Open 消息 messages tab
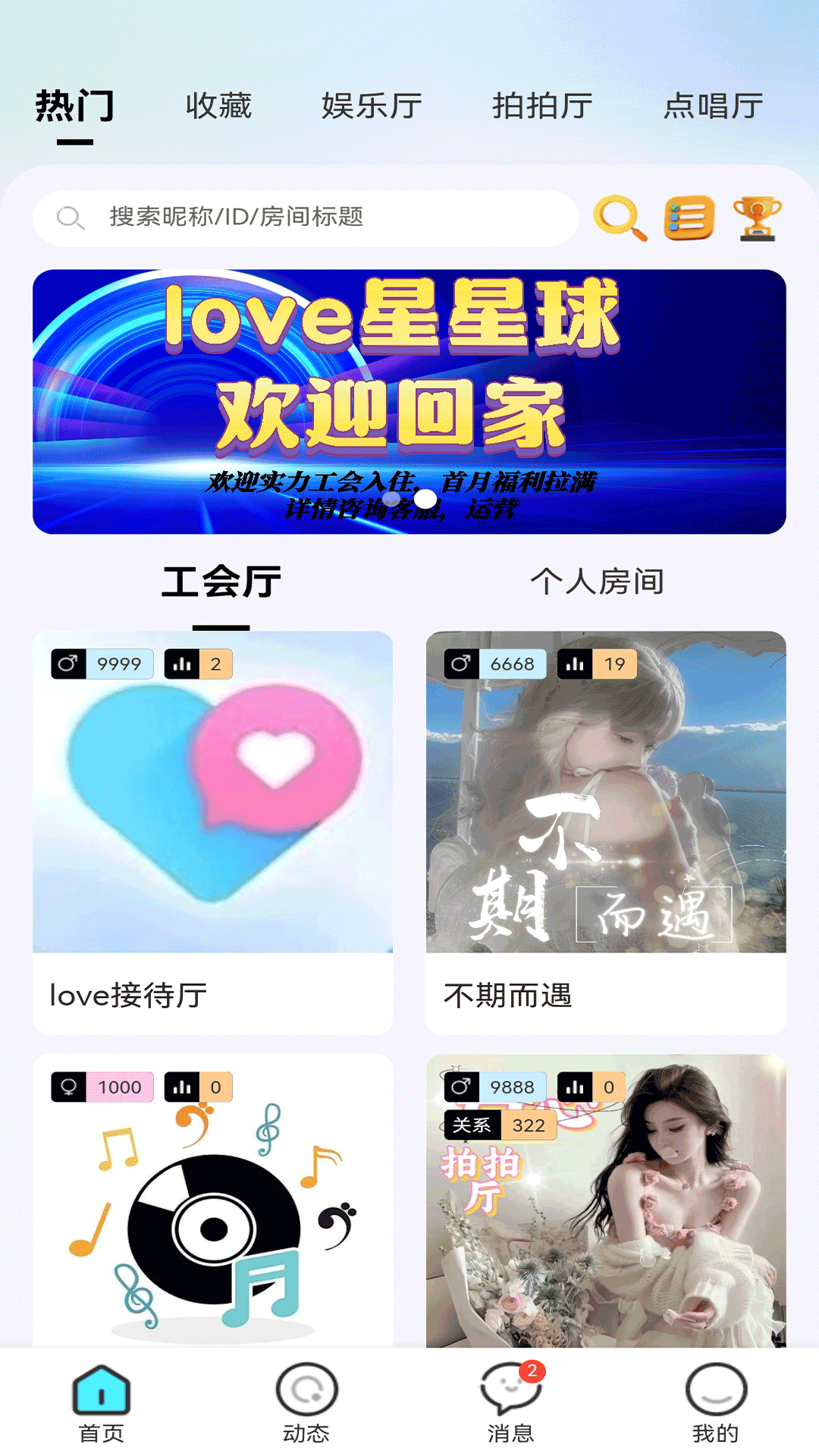819x1456 pixels. [x=510, y=1403]
